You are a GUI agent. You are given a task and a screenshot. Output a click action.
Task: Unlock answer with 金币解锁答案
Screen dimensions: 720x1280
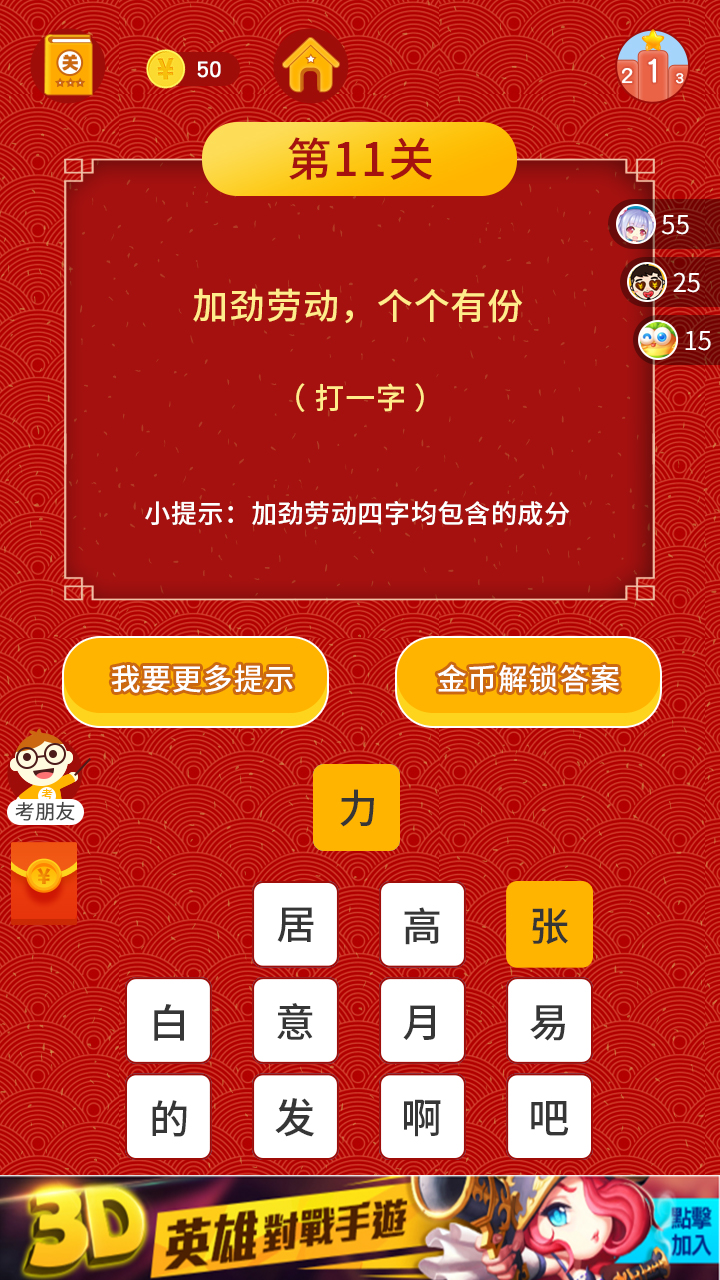tap(528, 680)
